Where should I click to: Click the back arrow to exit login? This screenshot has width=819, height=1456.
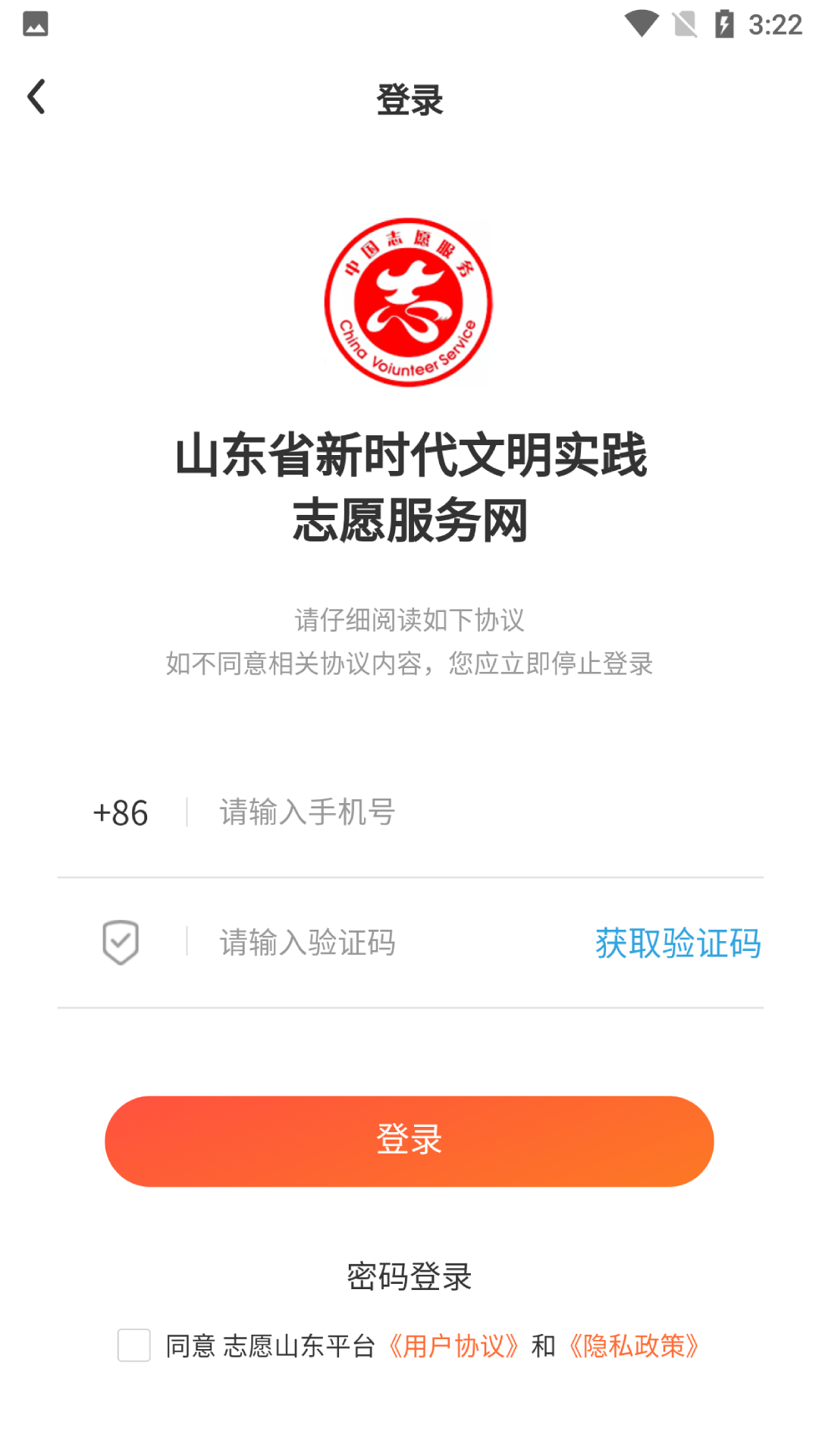(x=35, y=97)
